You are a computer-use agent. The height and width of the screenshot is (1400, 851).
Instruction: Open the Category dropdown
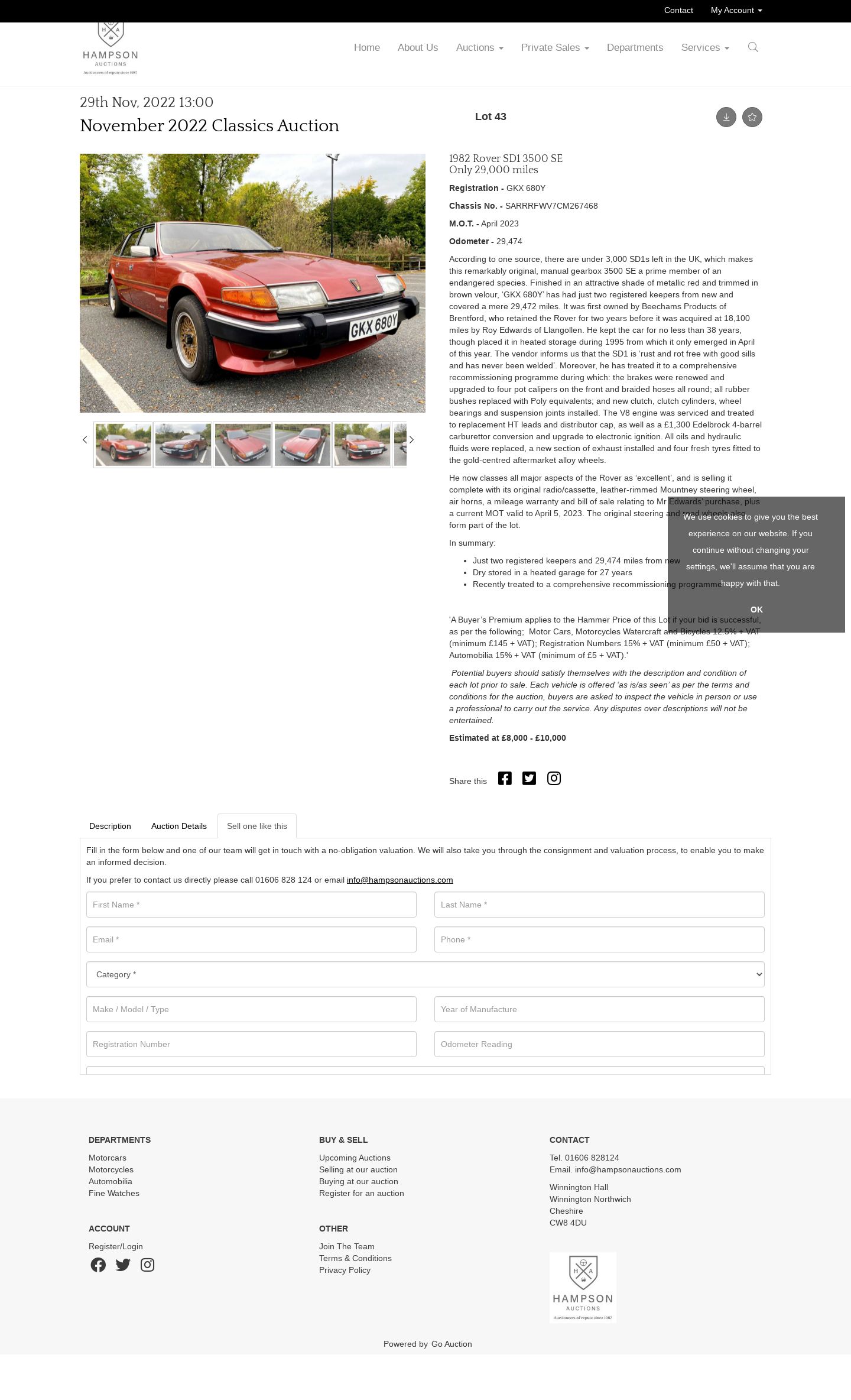(x=425, y=974)
